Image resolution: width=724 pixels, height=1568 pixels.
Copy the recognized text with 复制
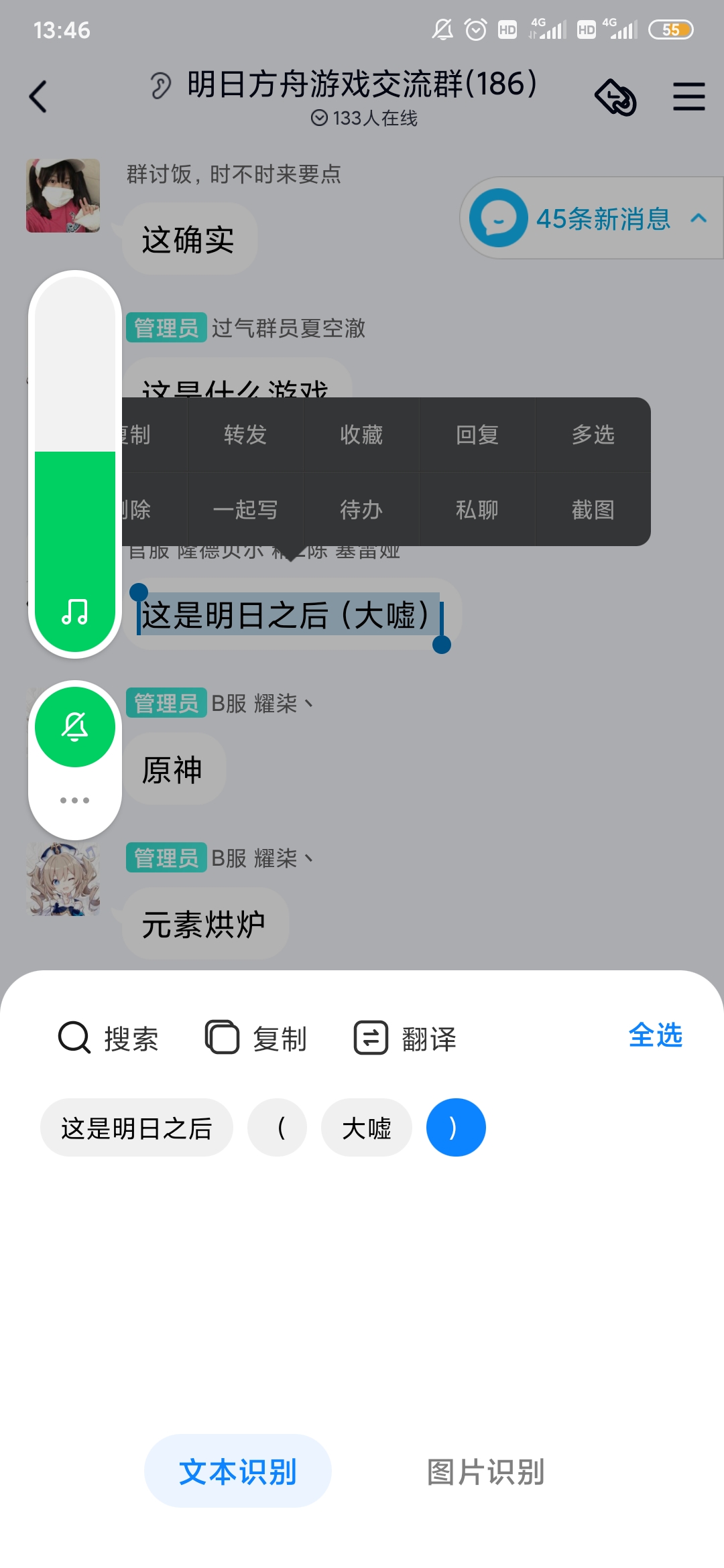[x=256, y=1038]
